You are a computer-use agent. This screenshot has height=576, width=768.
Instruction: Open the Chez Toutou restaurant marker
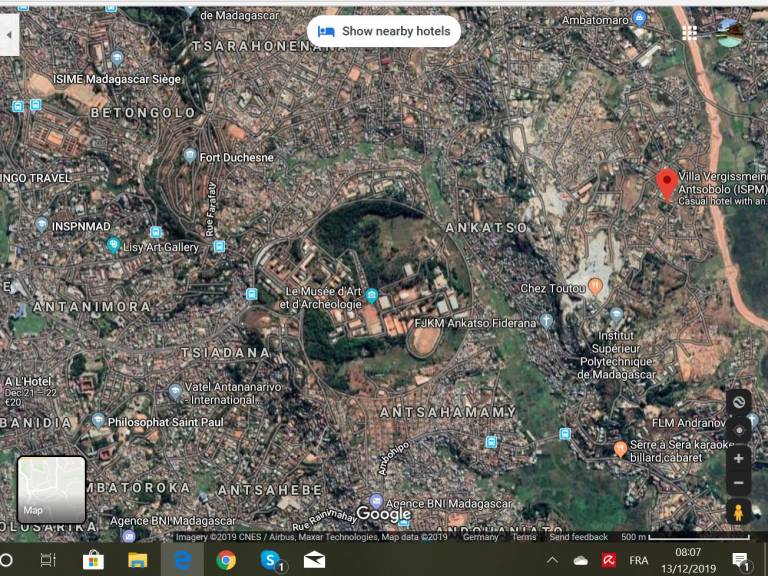point(595,287)
